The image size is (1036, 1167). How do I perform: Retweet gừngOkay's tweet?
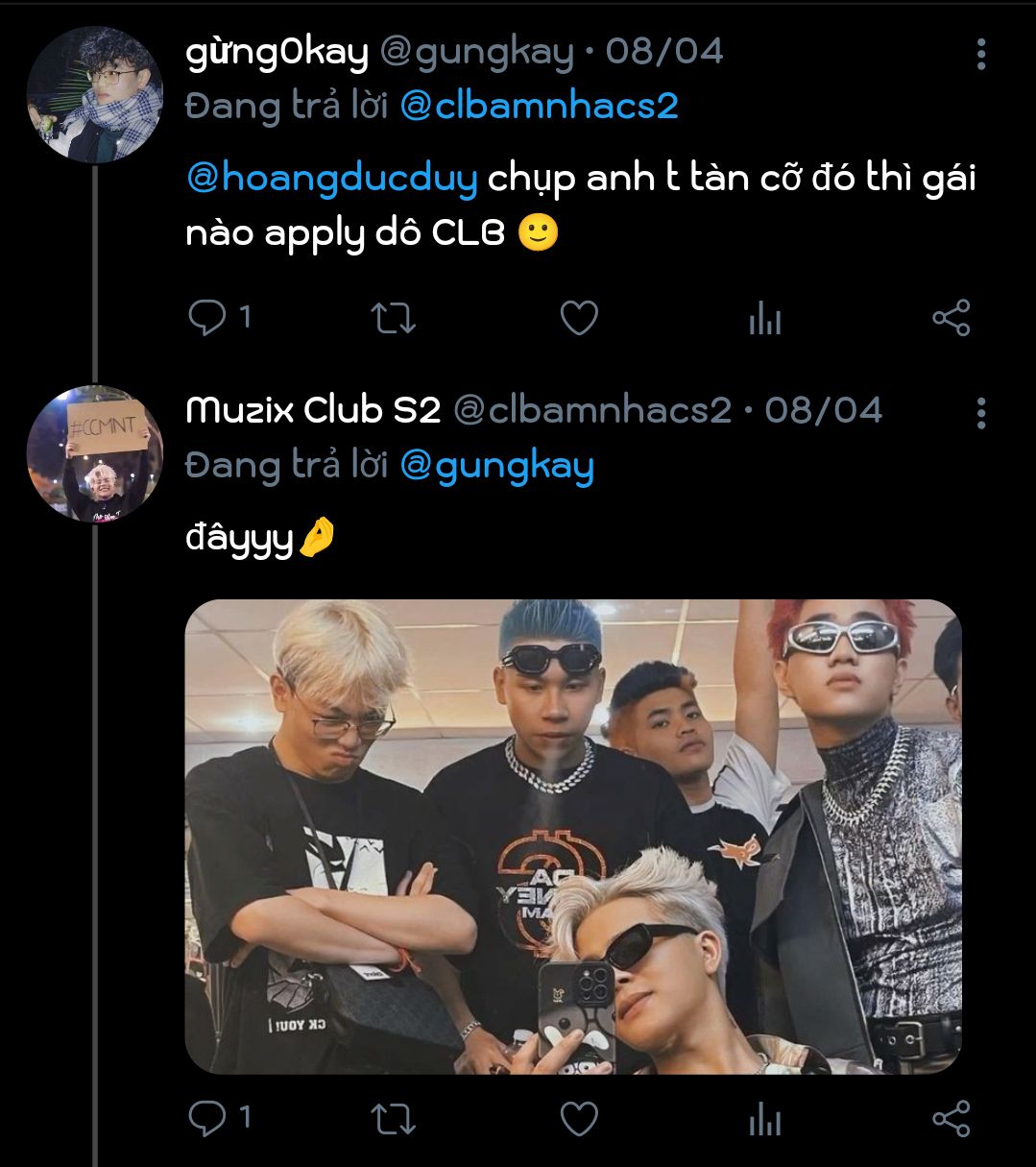393,318
